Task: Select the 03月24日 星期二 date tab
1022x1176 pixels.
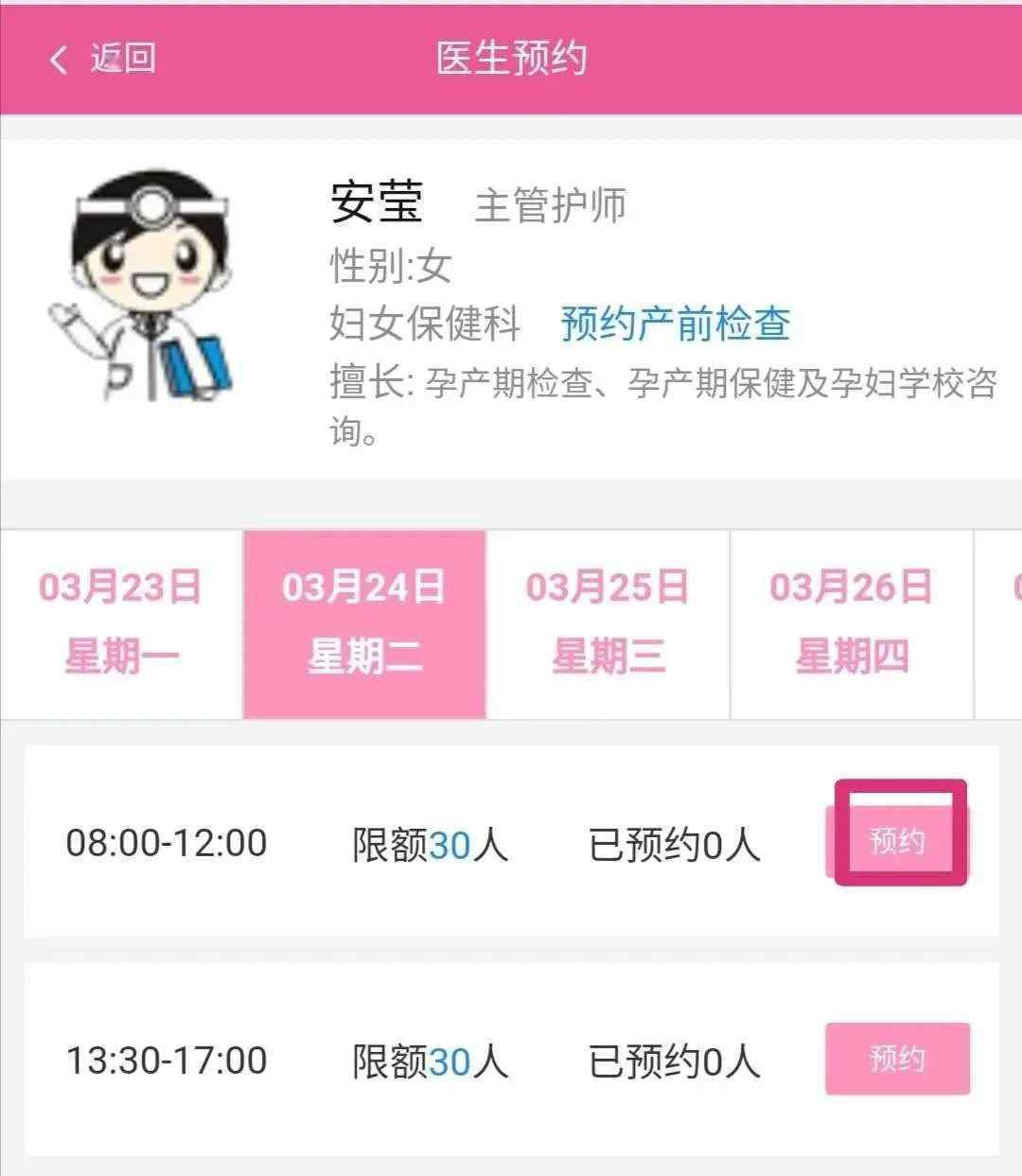Action: pyautogui.click(x=364, y=623)
